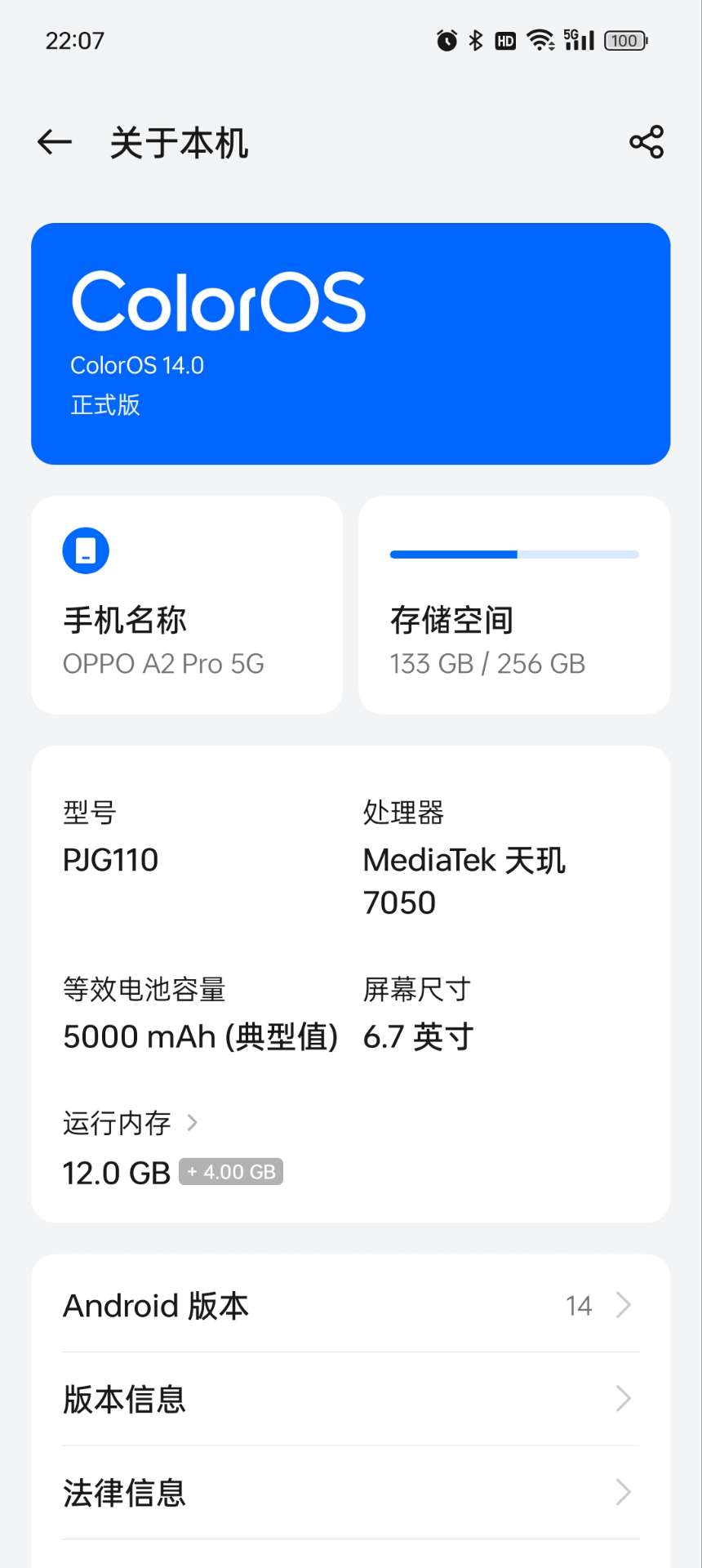Open 版本信息 details
Viewport: 702px width, 1568px height.
[350, 1399]
